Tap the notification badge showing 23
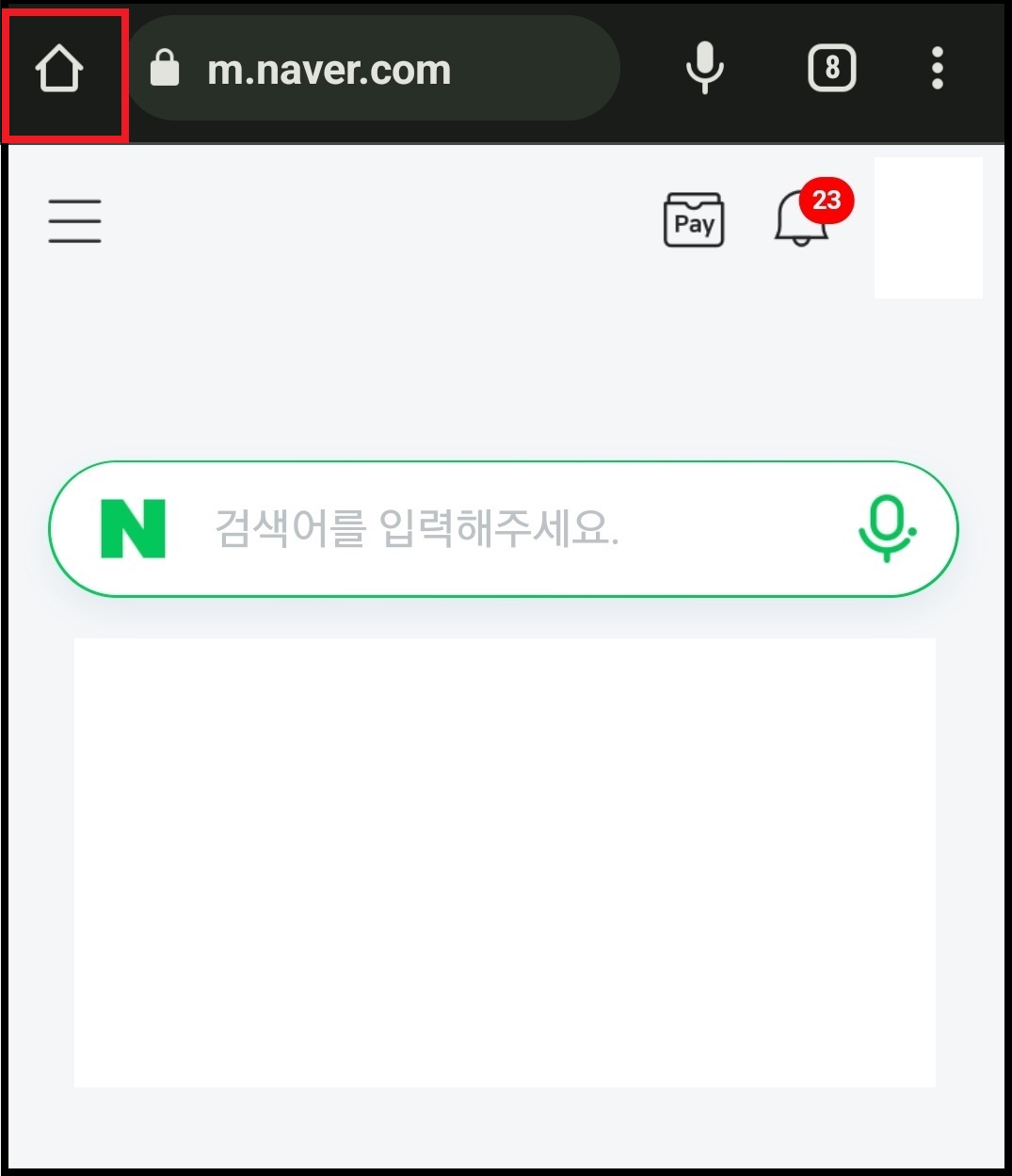Screen dimensions: 1012x1176 (825, 200)
